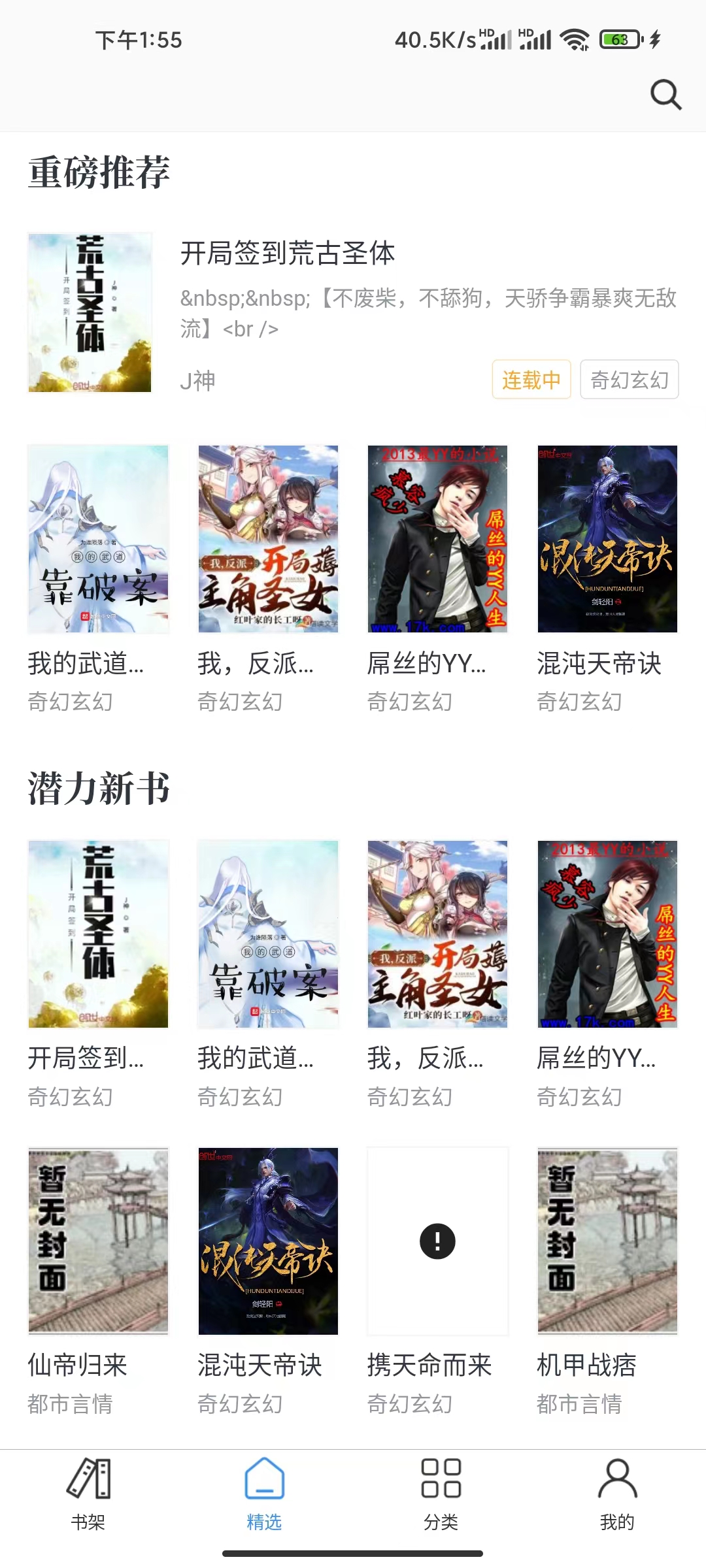Tap the broken image placeholder for 携天命而来
The height and width of the screenshot is (1568, 706).
[438, 1241]
